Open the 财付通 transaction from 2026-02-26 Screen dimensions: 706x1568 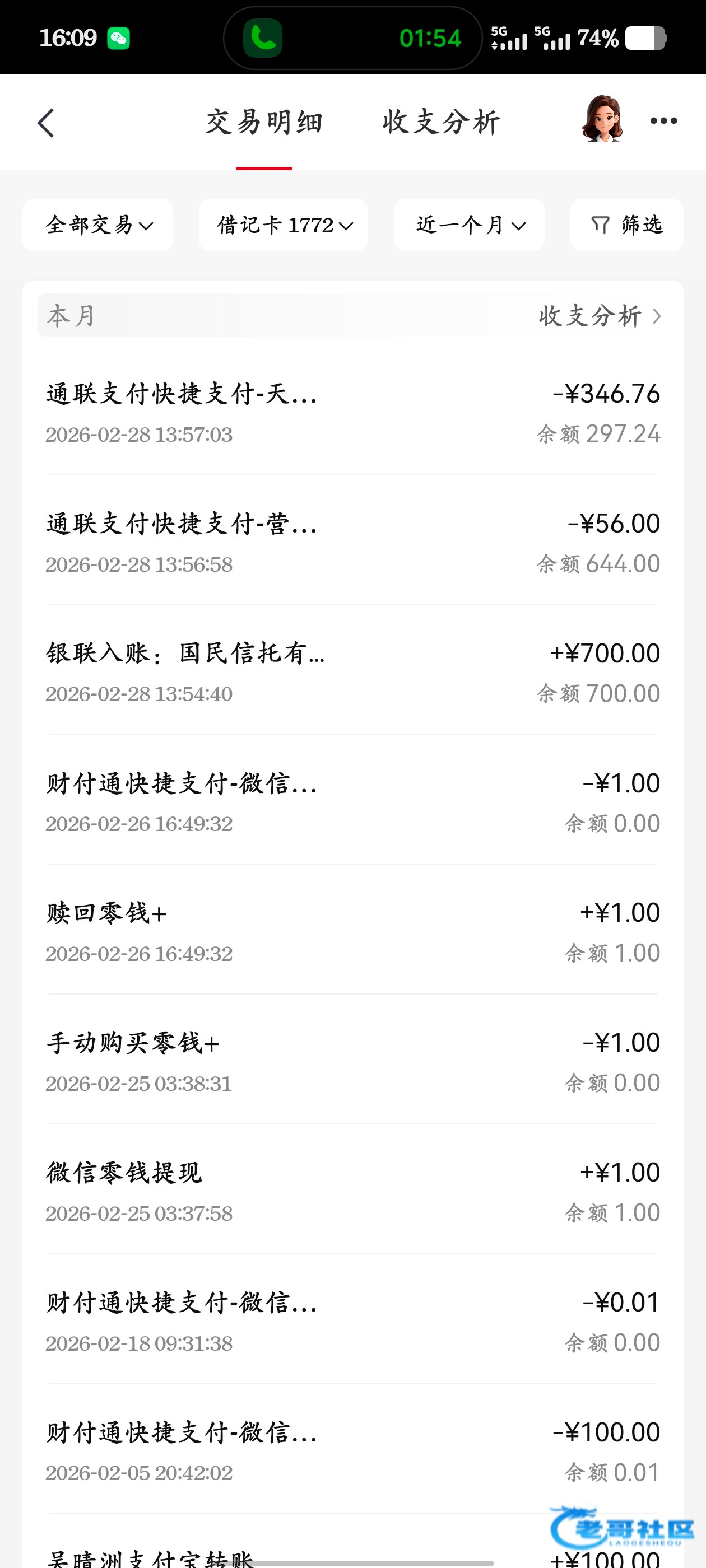tap(352, 802)
